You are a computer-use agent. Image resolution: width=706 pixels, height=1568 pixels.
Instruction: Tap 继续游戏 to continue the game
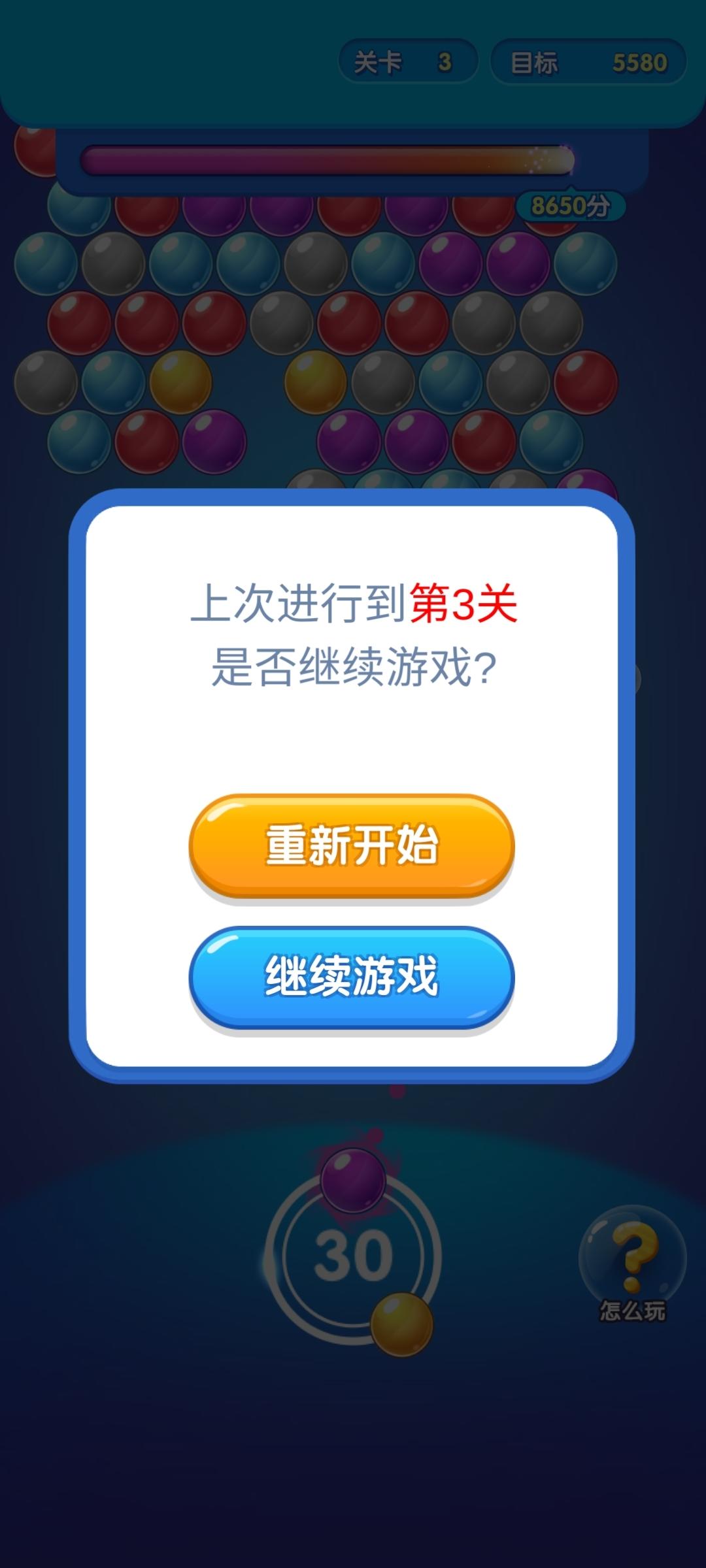[352, 977]
